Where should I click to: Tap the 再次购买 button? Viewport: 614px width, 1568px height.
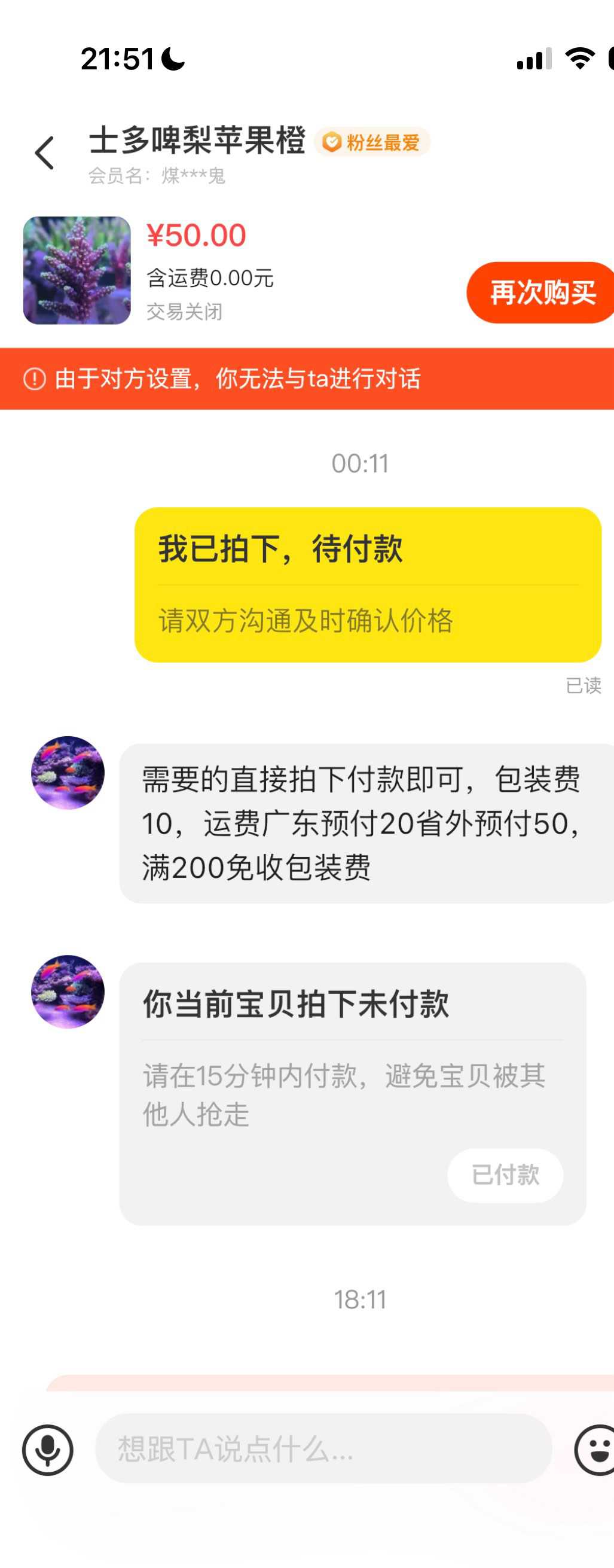click(541, 293)
